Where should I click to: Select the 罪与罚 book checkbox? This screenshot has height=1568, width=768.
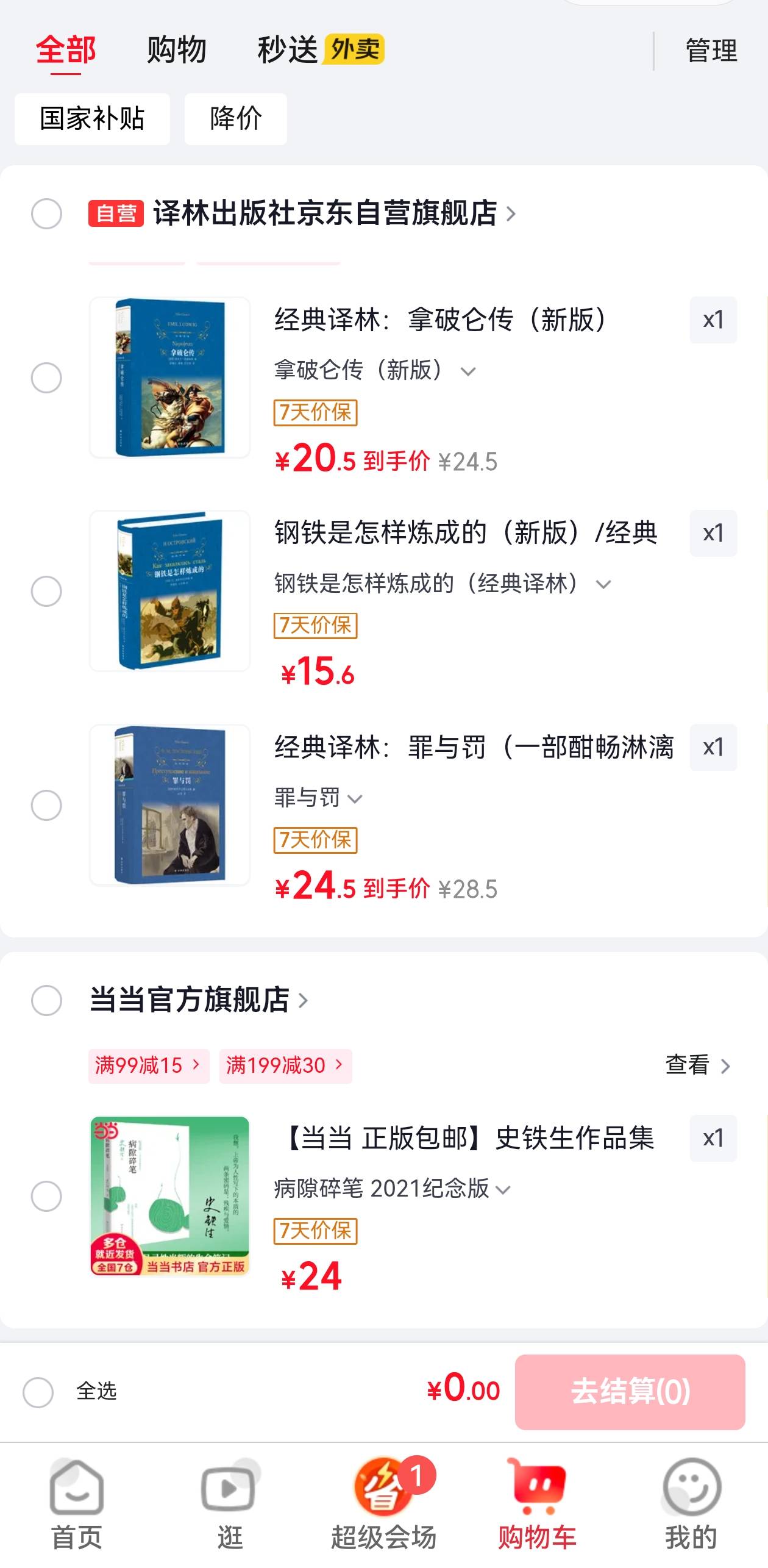click(x=46, y=806)
